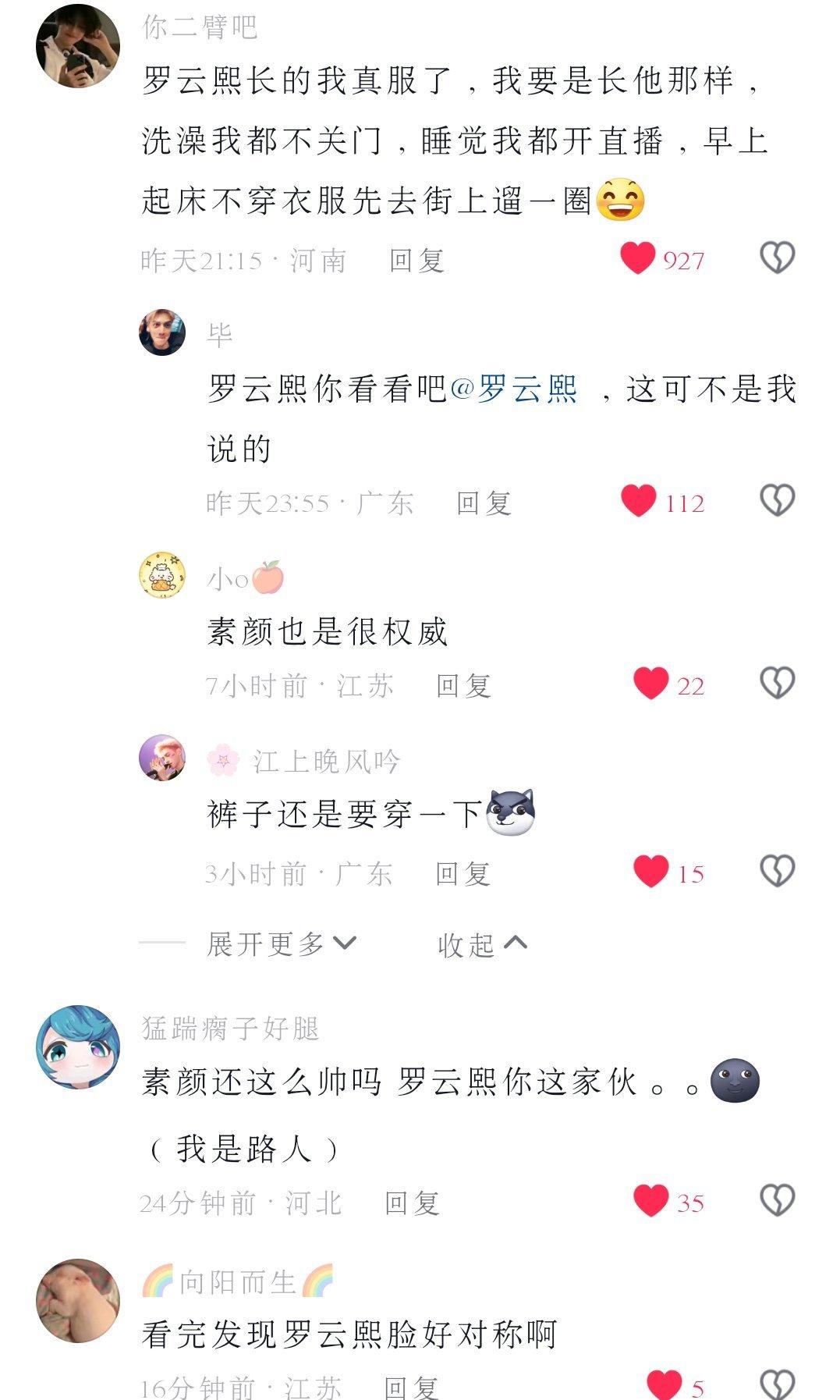Viewport: 840px width, 1400px height.
Task: Open 你二臂吧's profile avatar
Action: [x=77, y=45]
